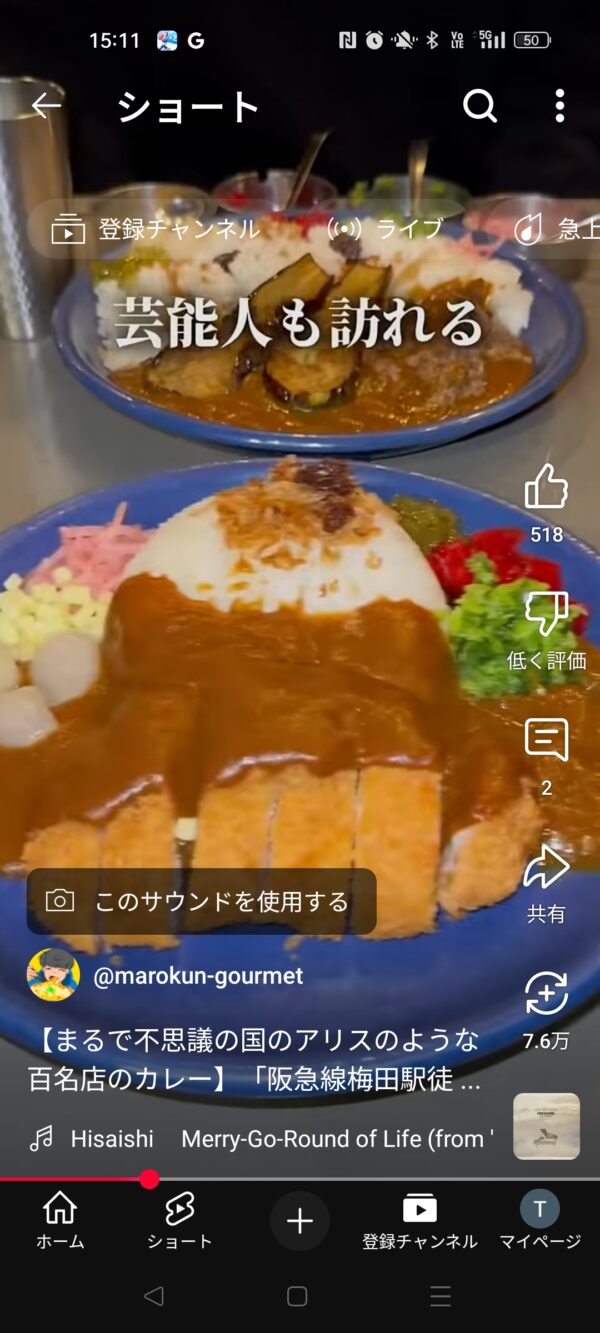Create new content with the plus button

click(x=300, y=1220)
